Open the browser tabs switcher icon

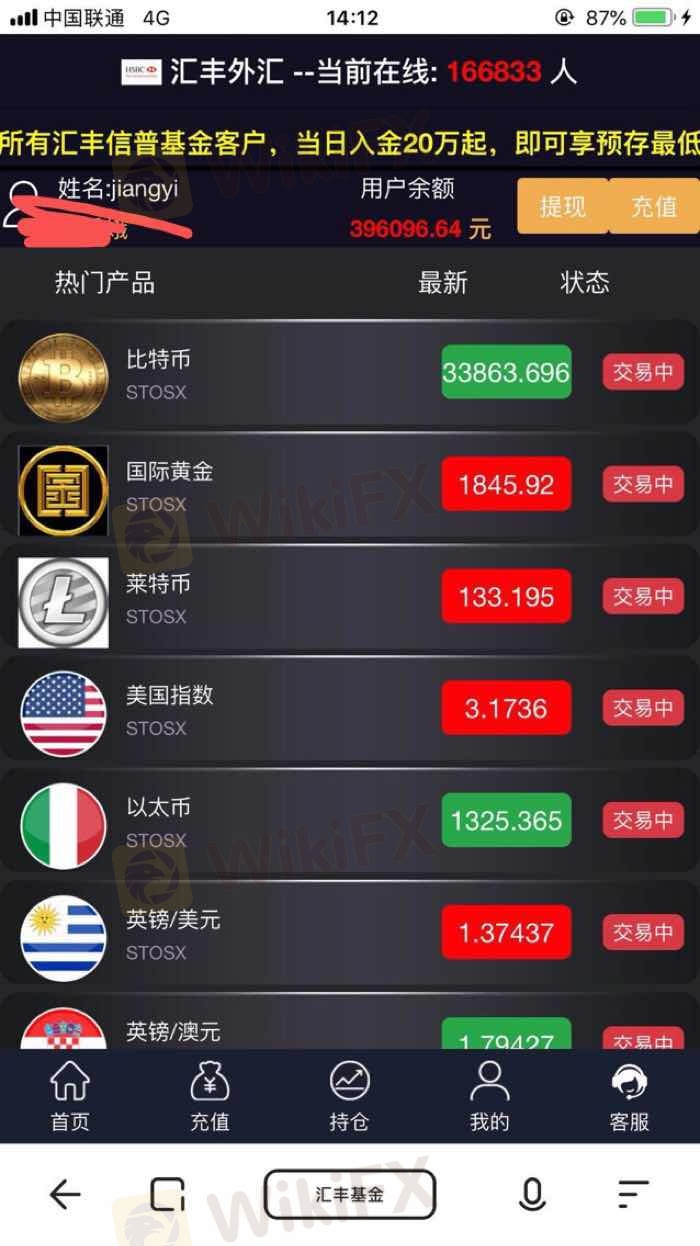tap(167, 1194)
